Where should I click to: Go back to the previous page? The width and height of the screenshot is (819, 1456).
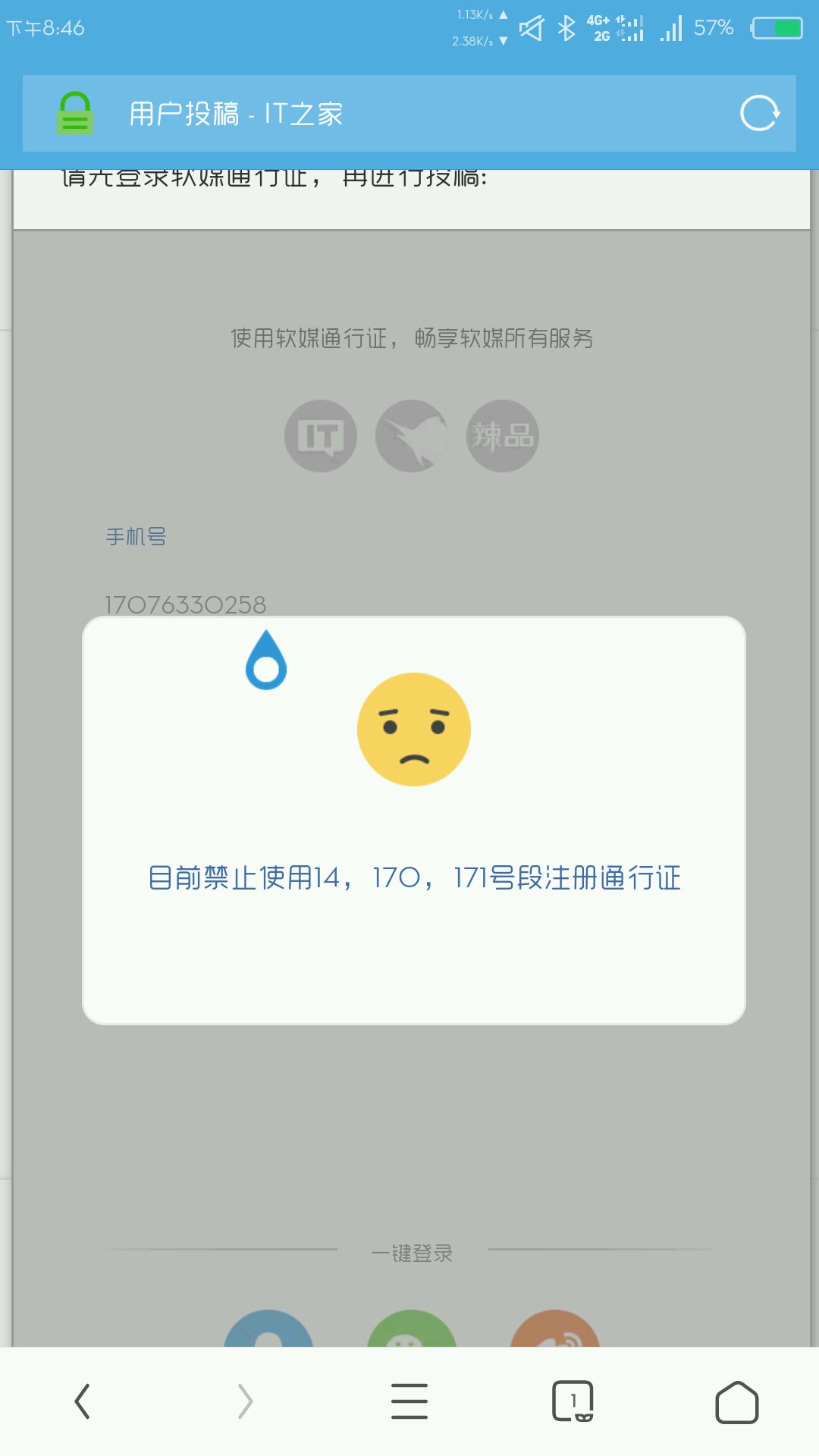[82, 1401]
